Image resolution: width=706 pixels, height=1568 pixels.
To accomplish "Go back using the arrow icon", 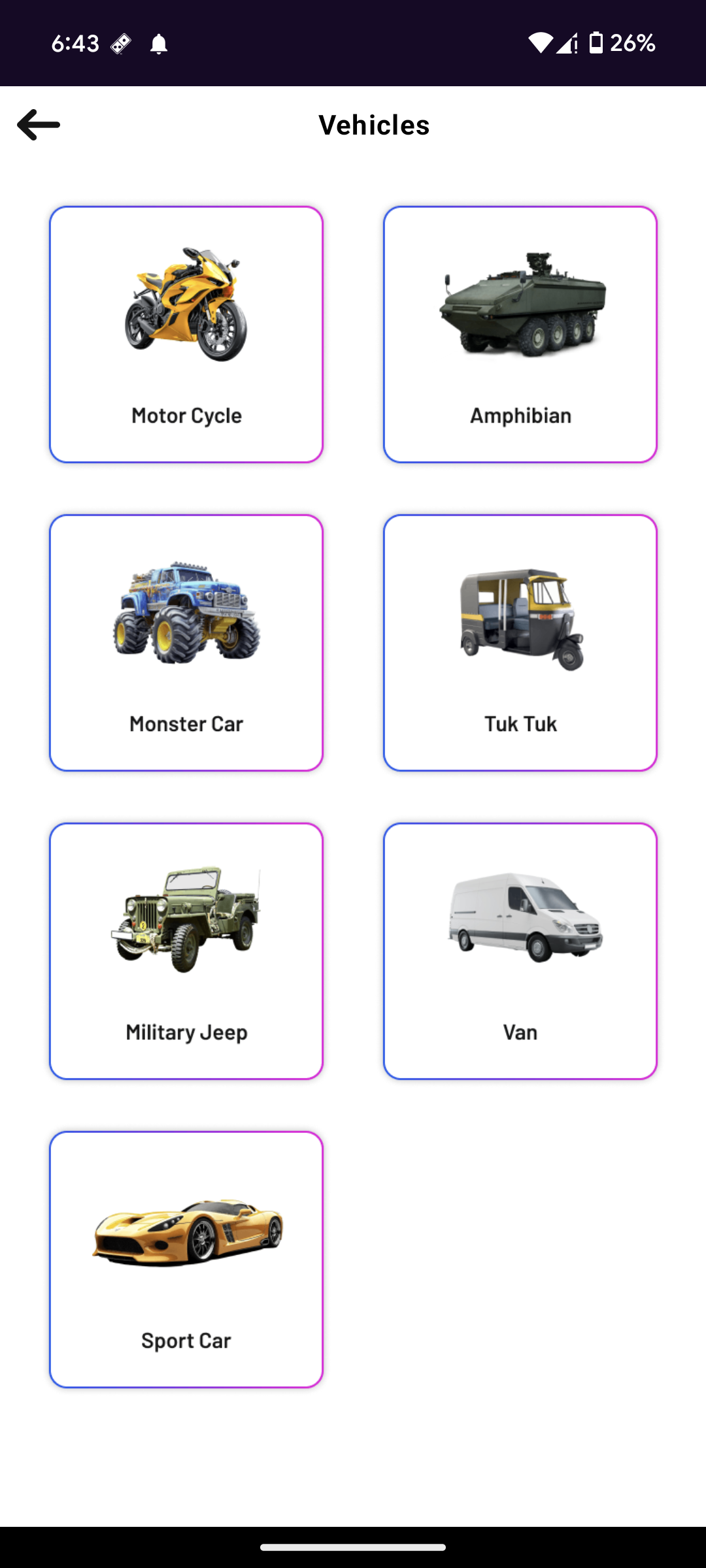I will pyautogui.click(x=39, y=125).
